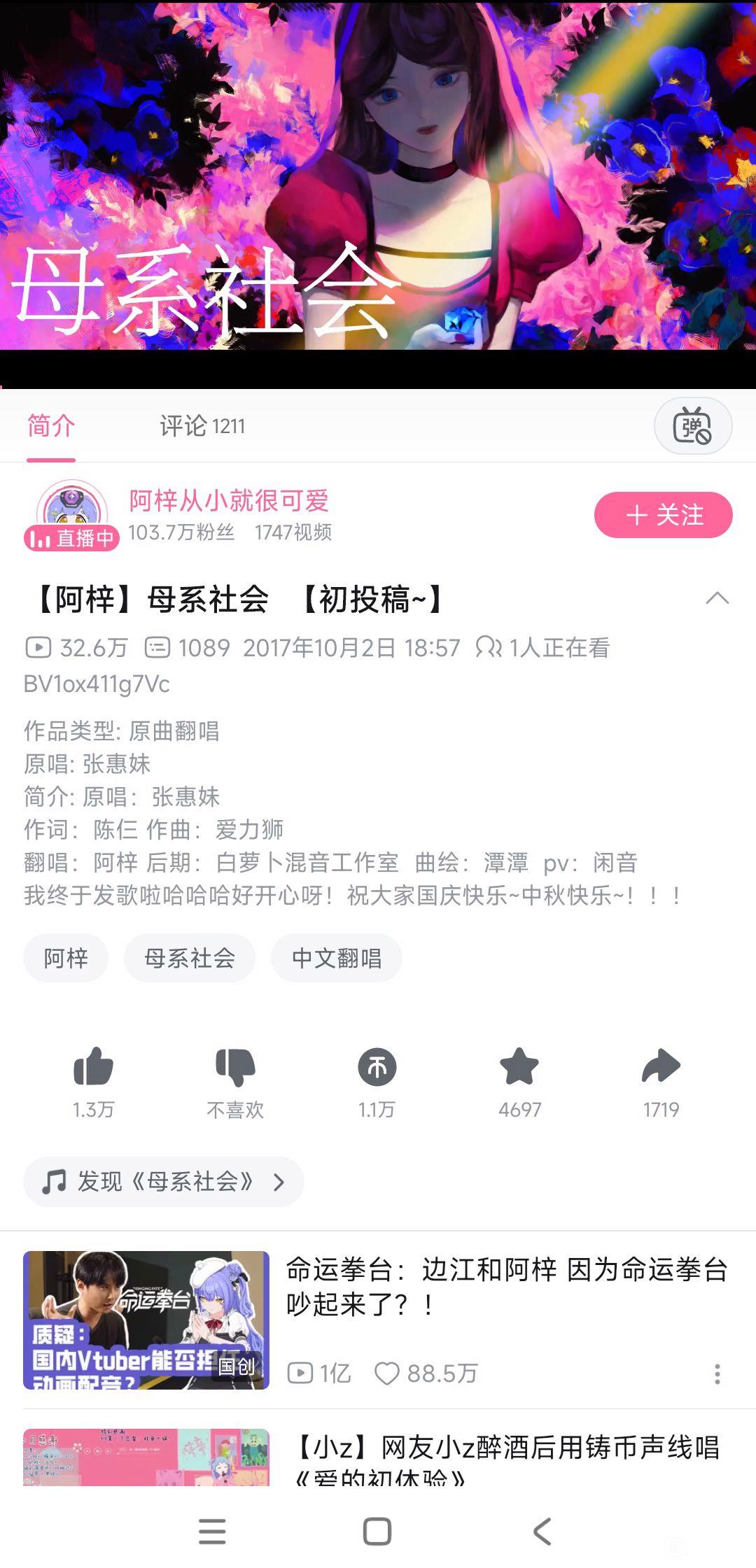This screenshot has width=756, height=1568.
Task: Switch to the 评论 comments tab
Action: 202,426
